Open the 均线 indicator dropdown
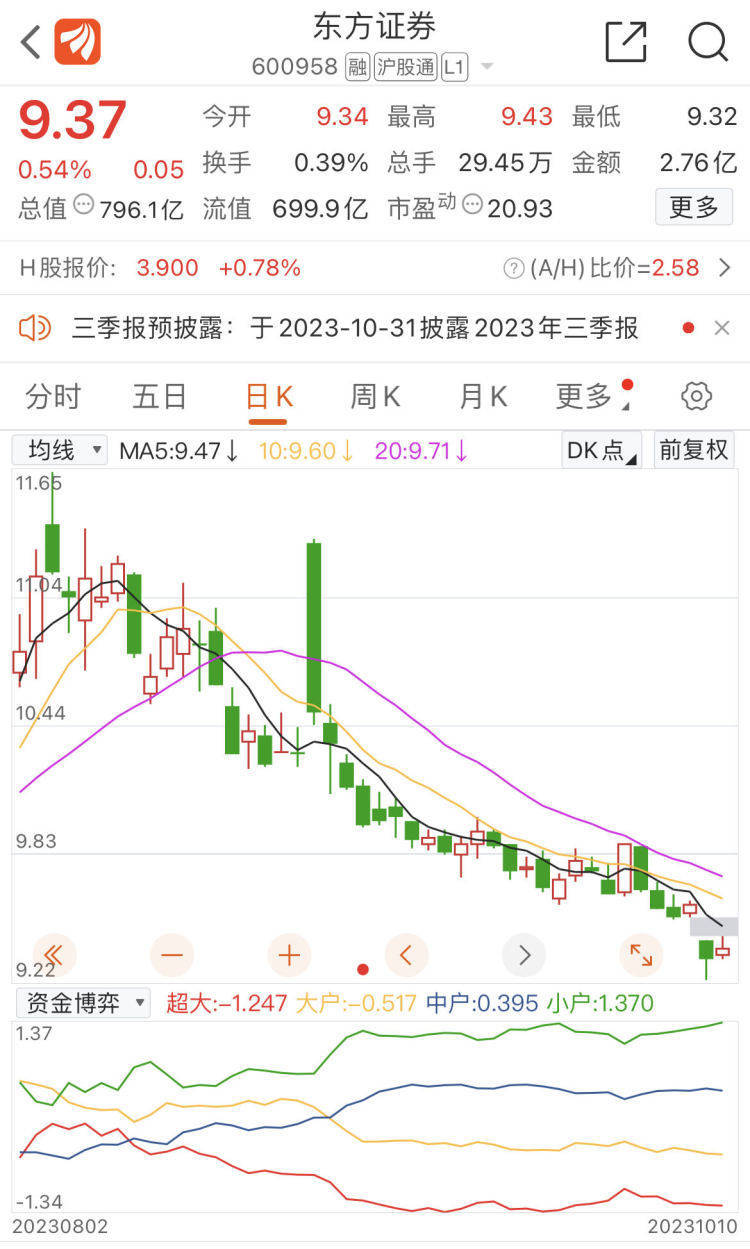 [60, 450]
